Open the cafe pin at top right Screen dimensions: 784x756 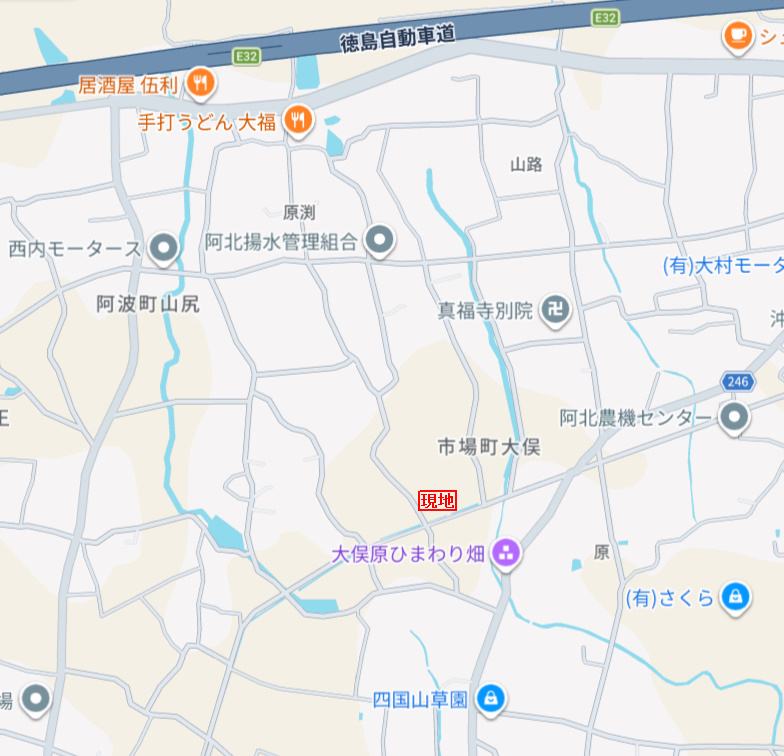tap(738, 36)
